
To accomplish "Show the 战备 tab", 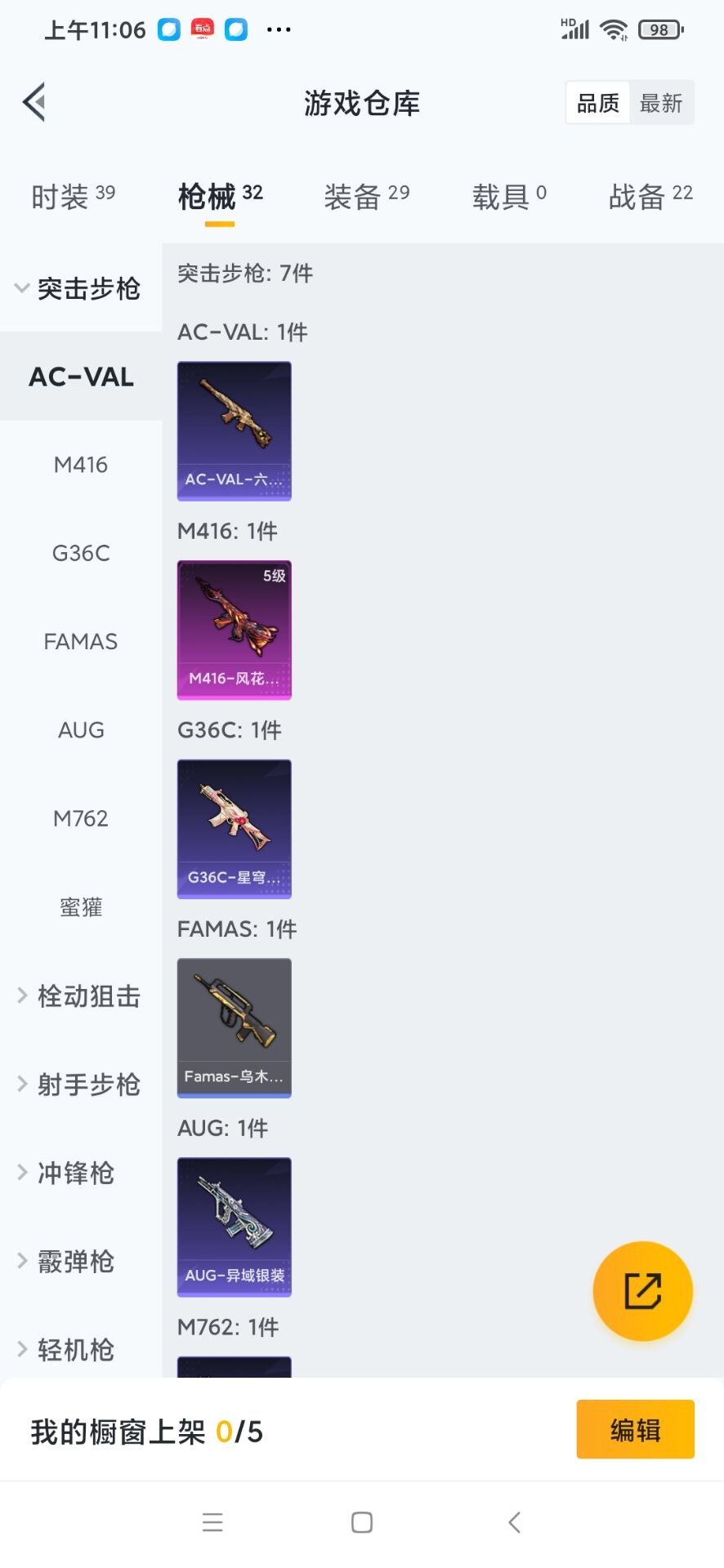I will click(x=650, y=197).
